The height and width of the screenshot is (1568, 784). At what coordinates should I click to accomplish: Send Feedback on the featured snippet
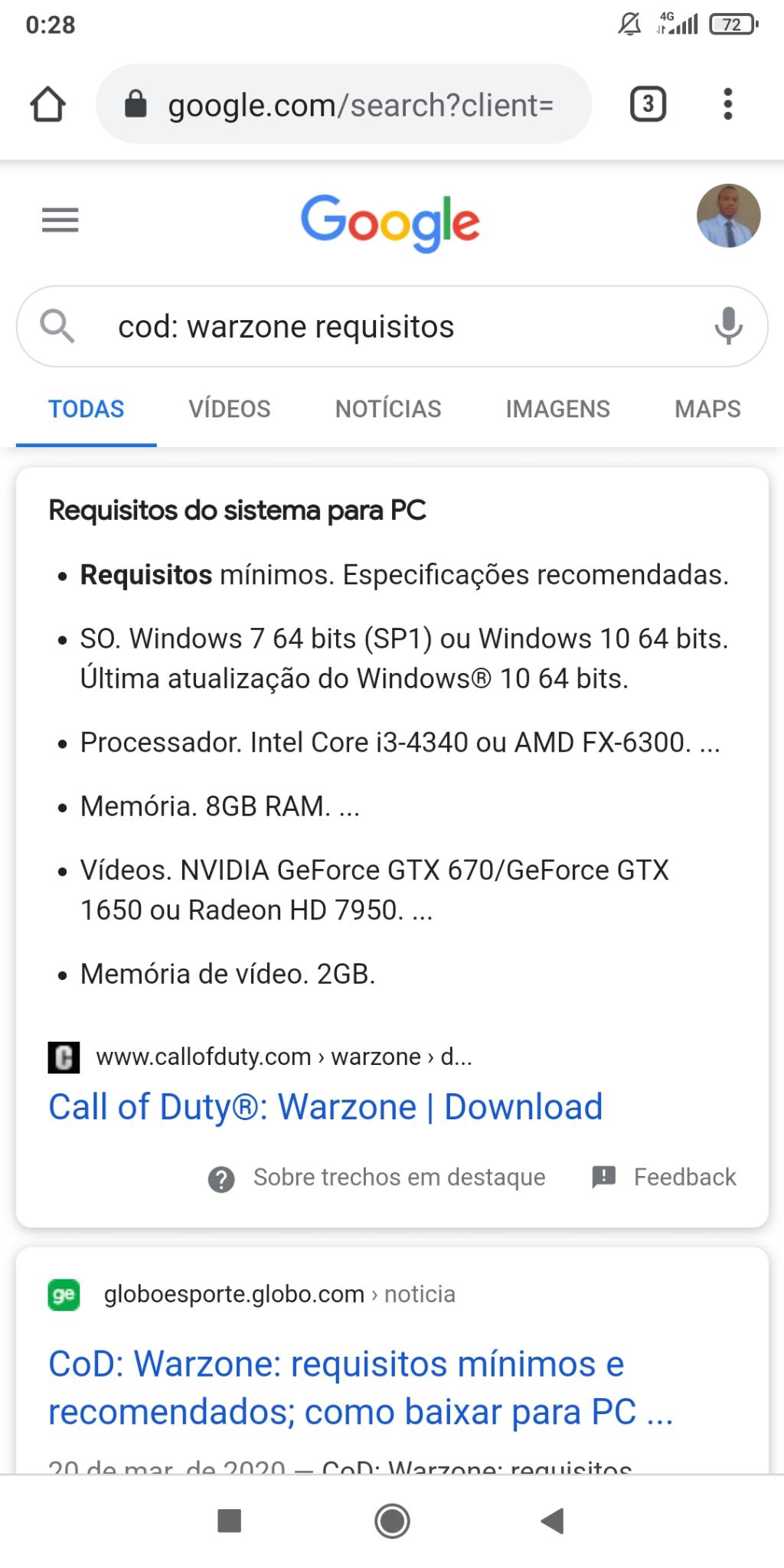tap(665, 1178)
